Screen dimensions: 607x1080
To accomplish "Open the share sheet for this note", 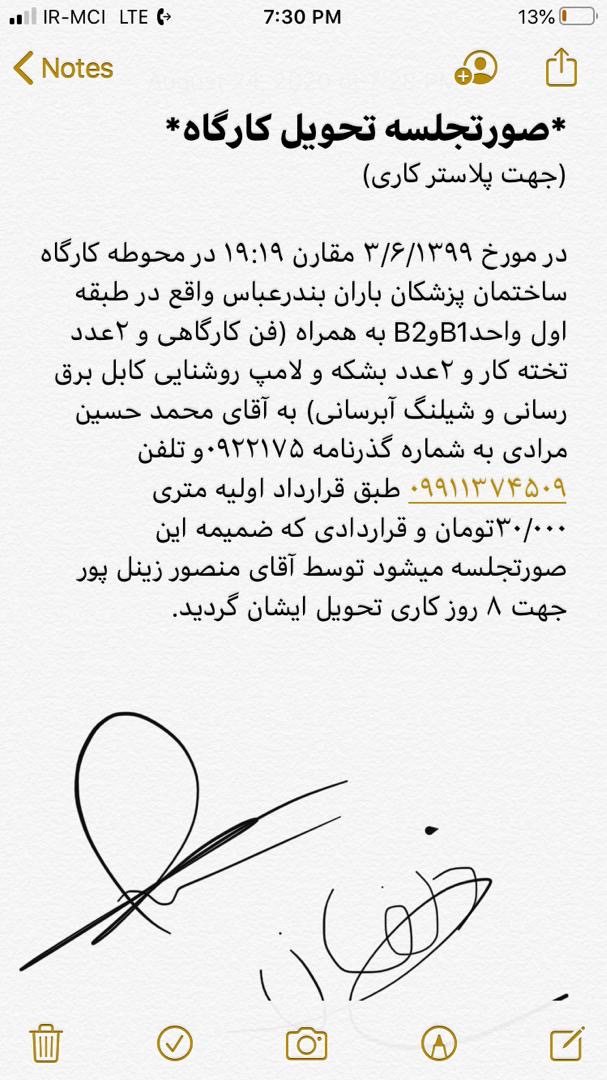I will (562, 68).
